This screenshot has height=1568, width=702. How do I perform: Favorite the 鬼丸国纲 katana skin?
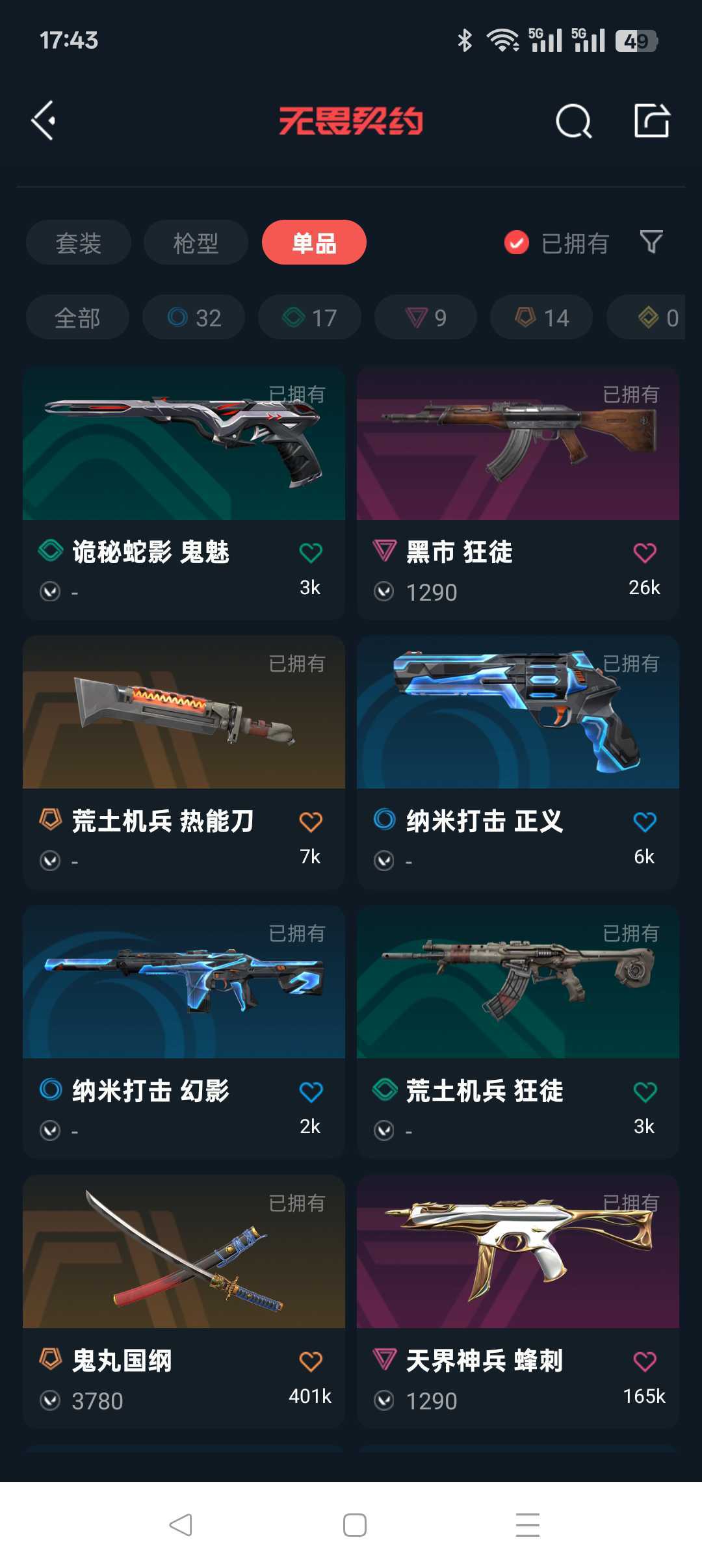point(311,1361)
